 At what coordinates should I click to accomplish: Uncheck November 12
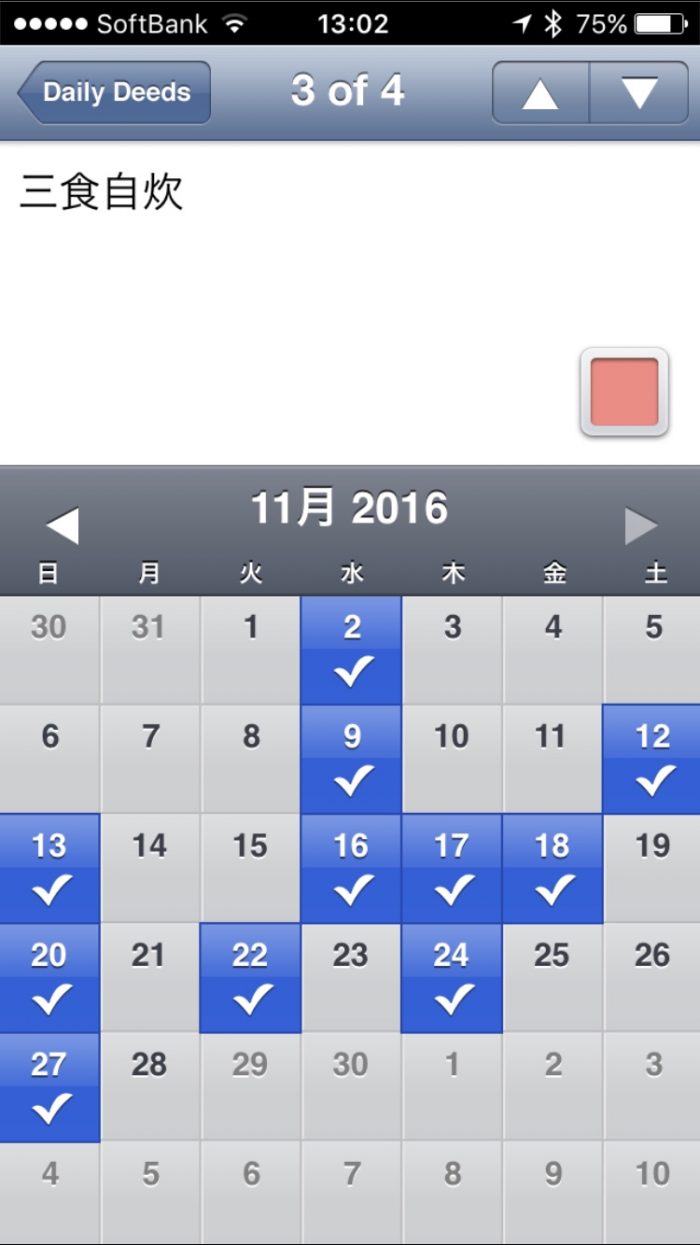click(x=652, y=759)
